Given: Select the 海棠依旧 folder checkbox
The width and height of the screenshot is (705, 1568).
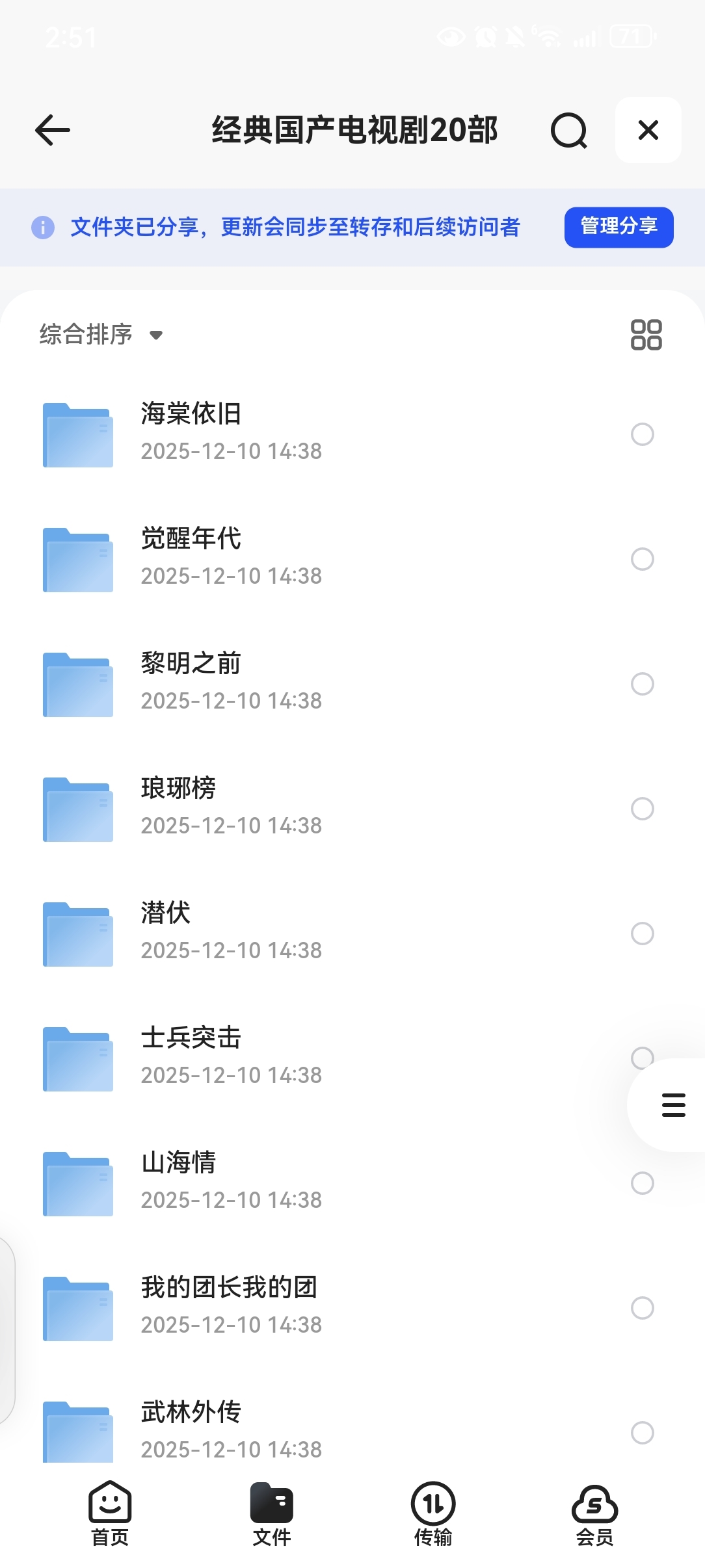Looking at the screenshot, I should pos(642,434).
